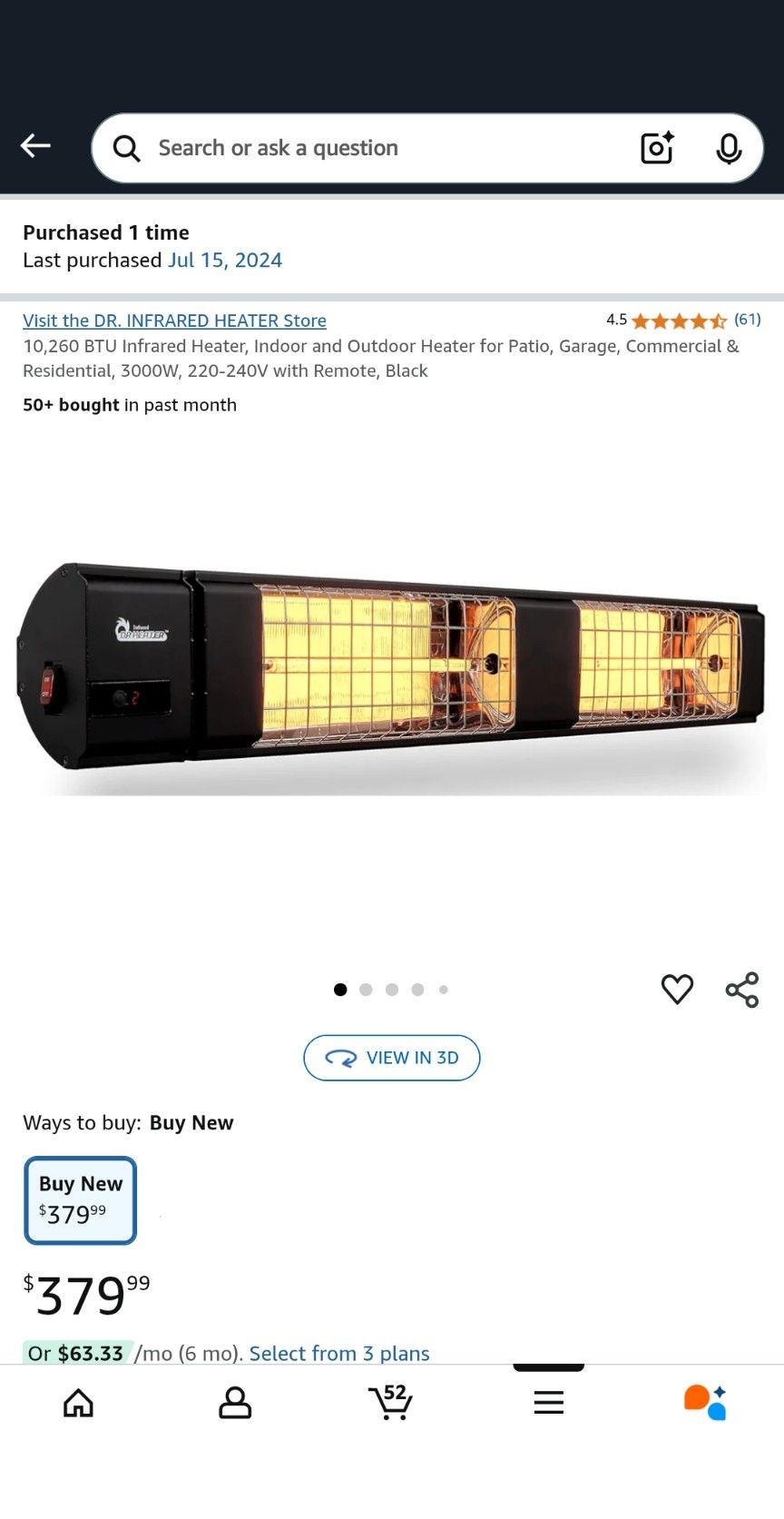Visit the DR. INFRARED HEATER Store
Viewport: 784px width, 1519px height.
click(174, 321)
